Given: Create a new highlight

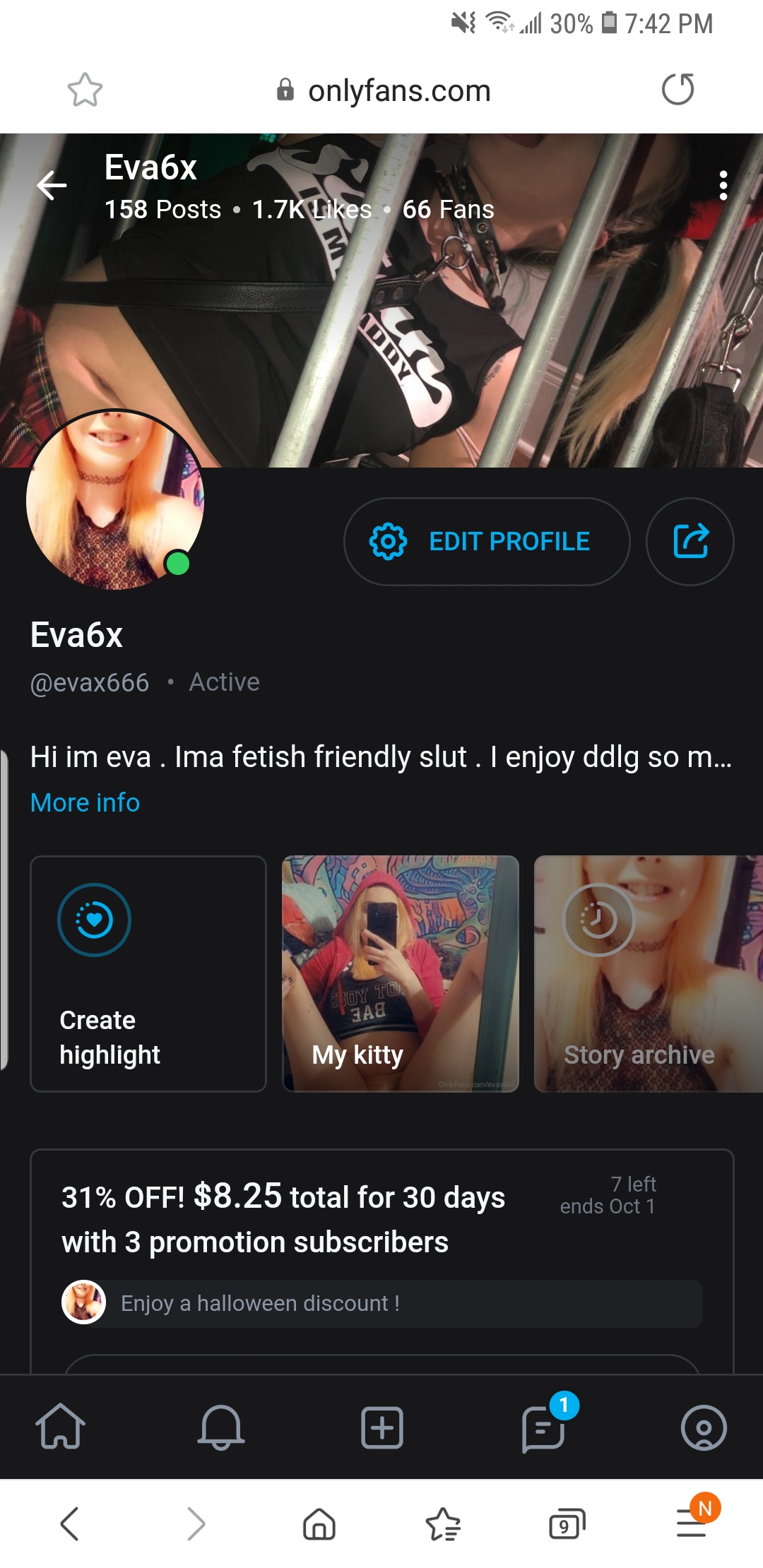Looking at the screenshot, I should point(148,974).
